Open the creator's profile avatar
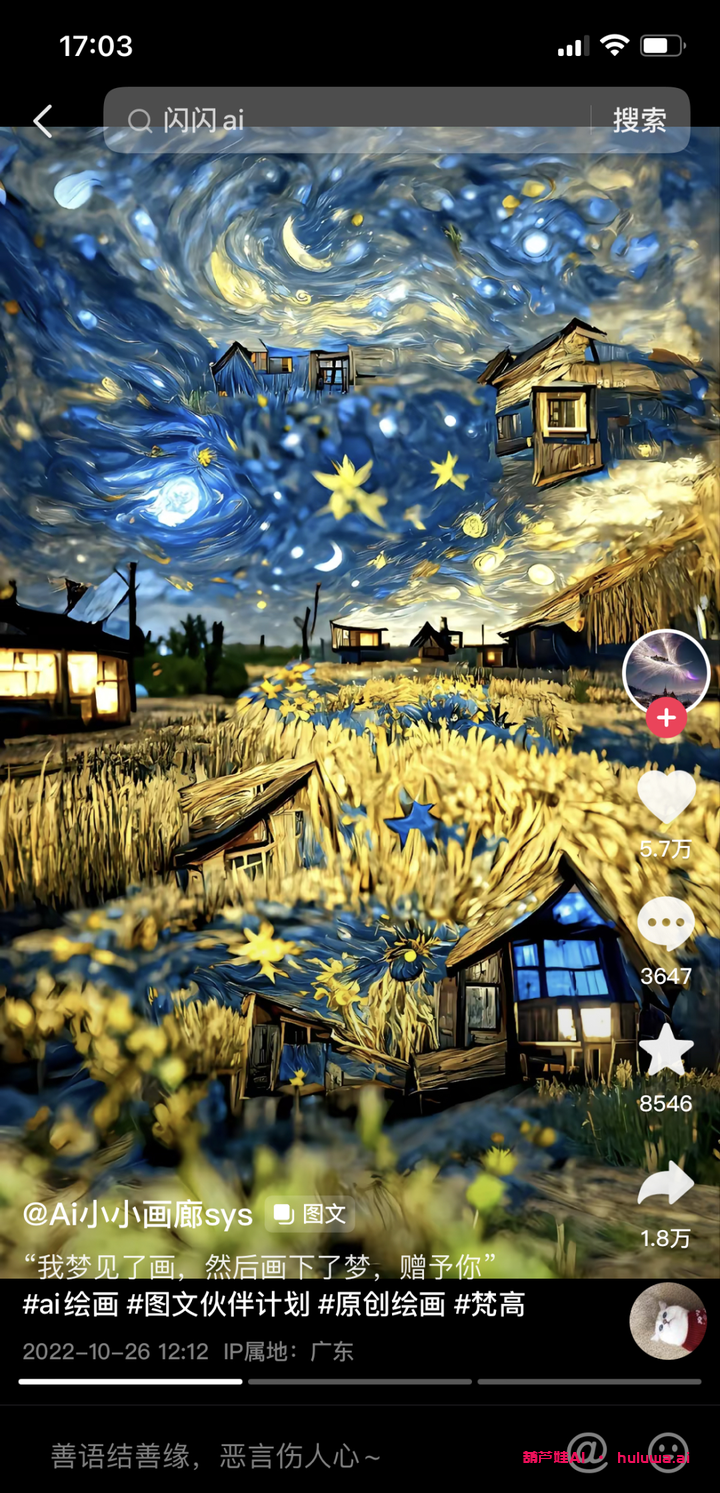Screen dimensions: 720x1493 pos(666,671)
